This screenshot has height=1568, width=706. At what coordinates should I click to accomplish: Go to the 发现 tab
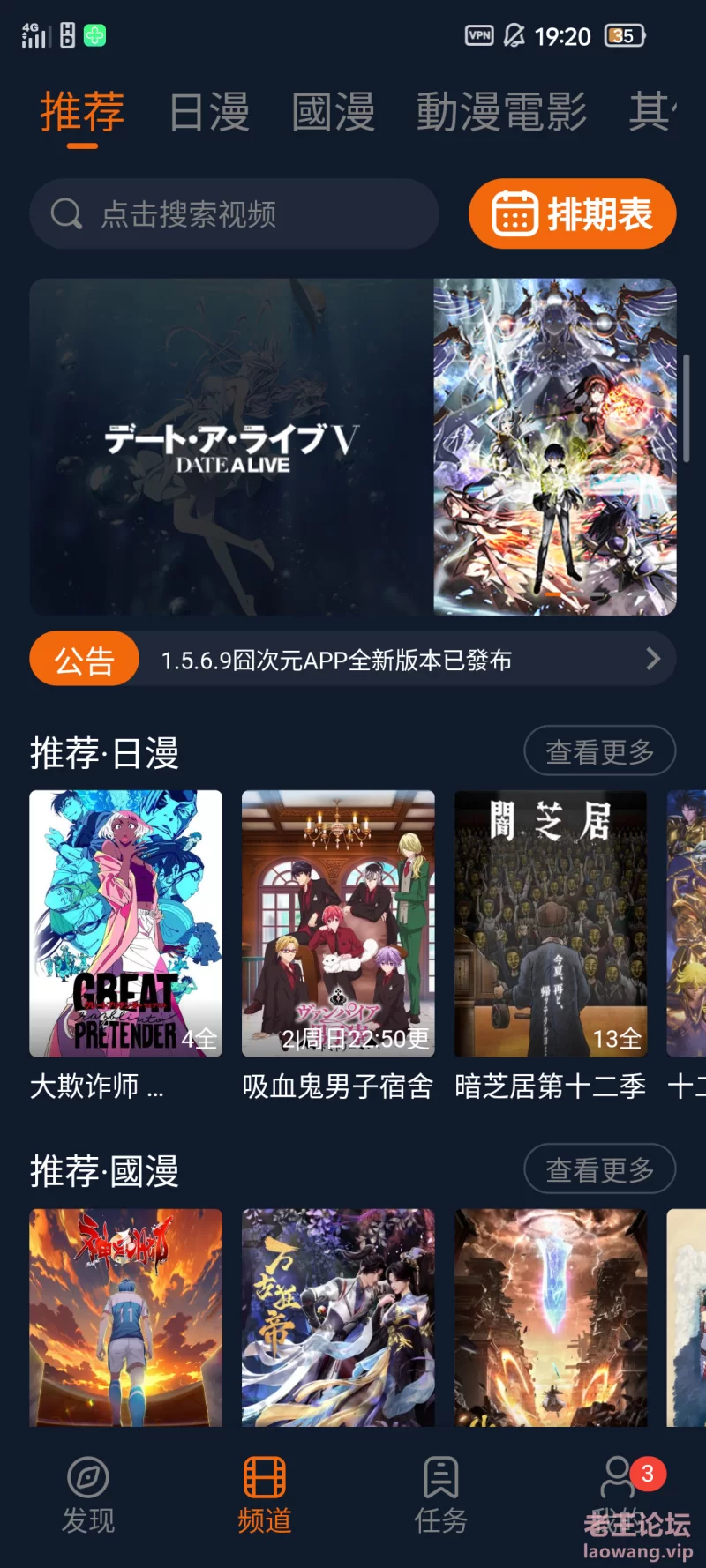point(88,1495)
